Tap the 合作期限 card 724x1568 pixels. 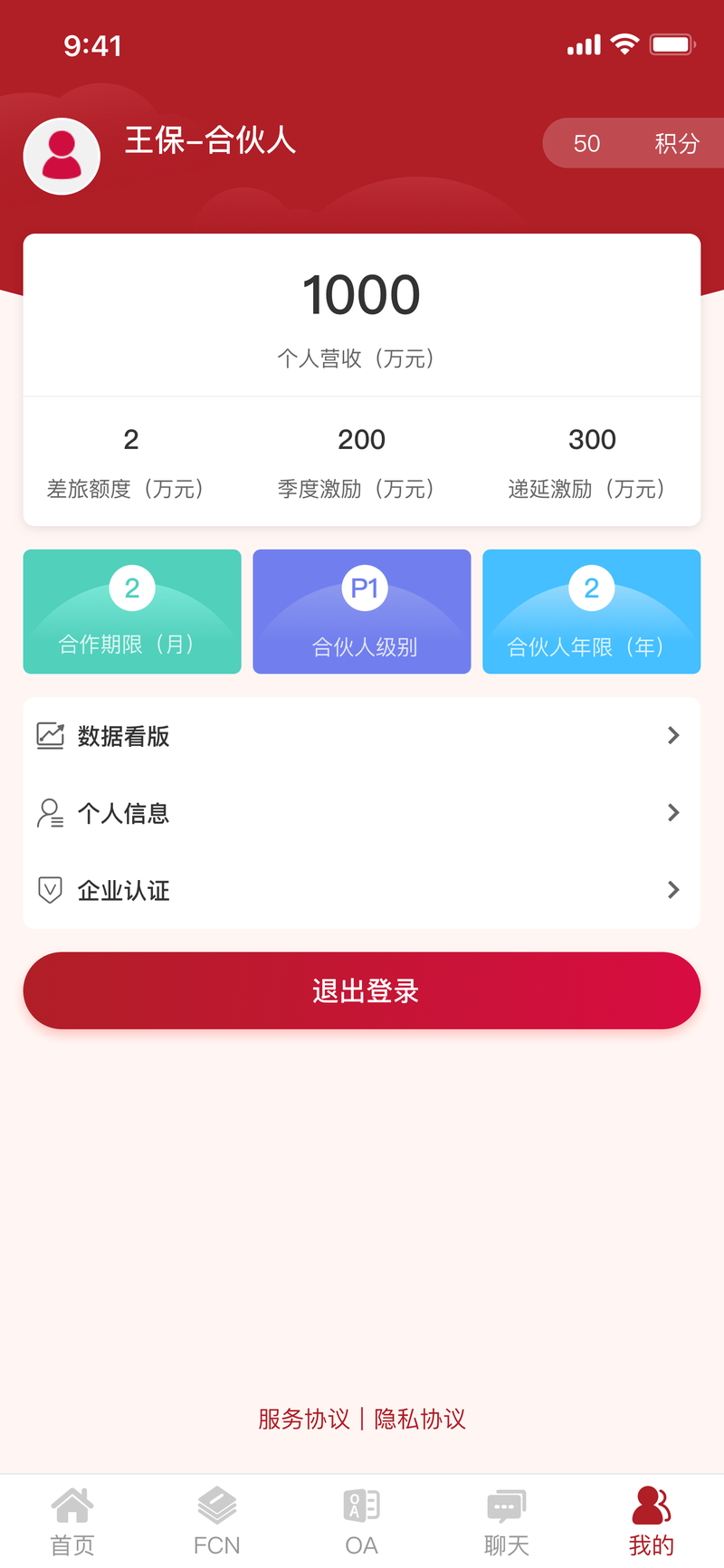132,611
